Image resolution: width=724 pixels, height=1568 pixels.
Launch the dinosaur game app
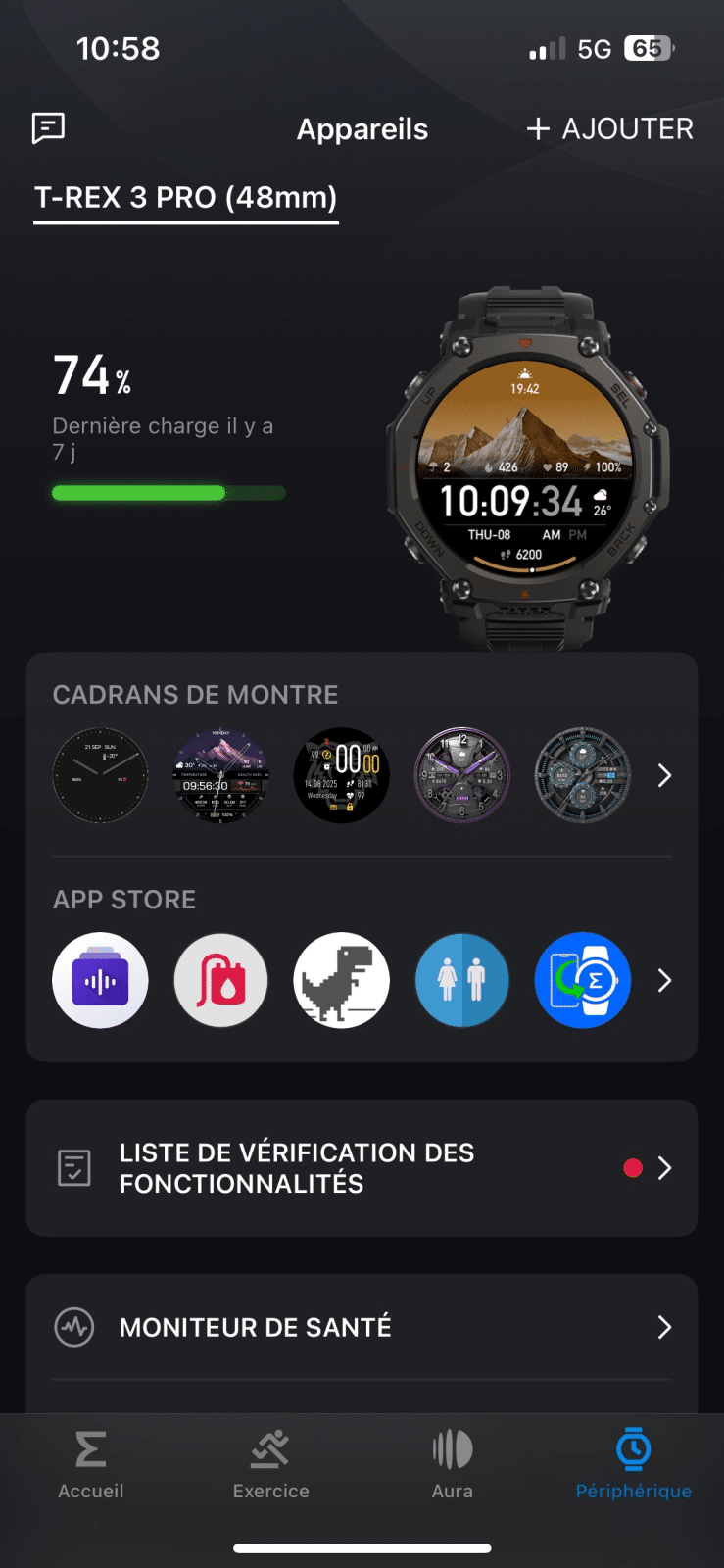pos(341,980)
